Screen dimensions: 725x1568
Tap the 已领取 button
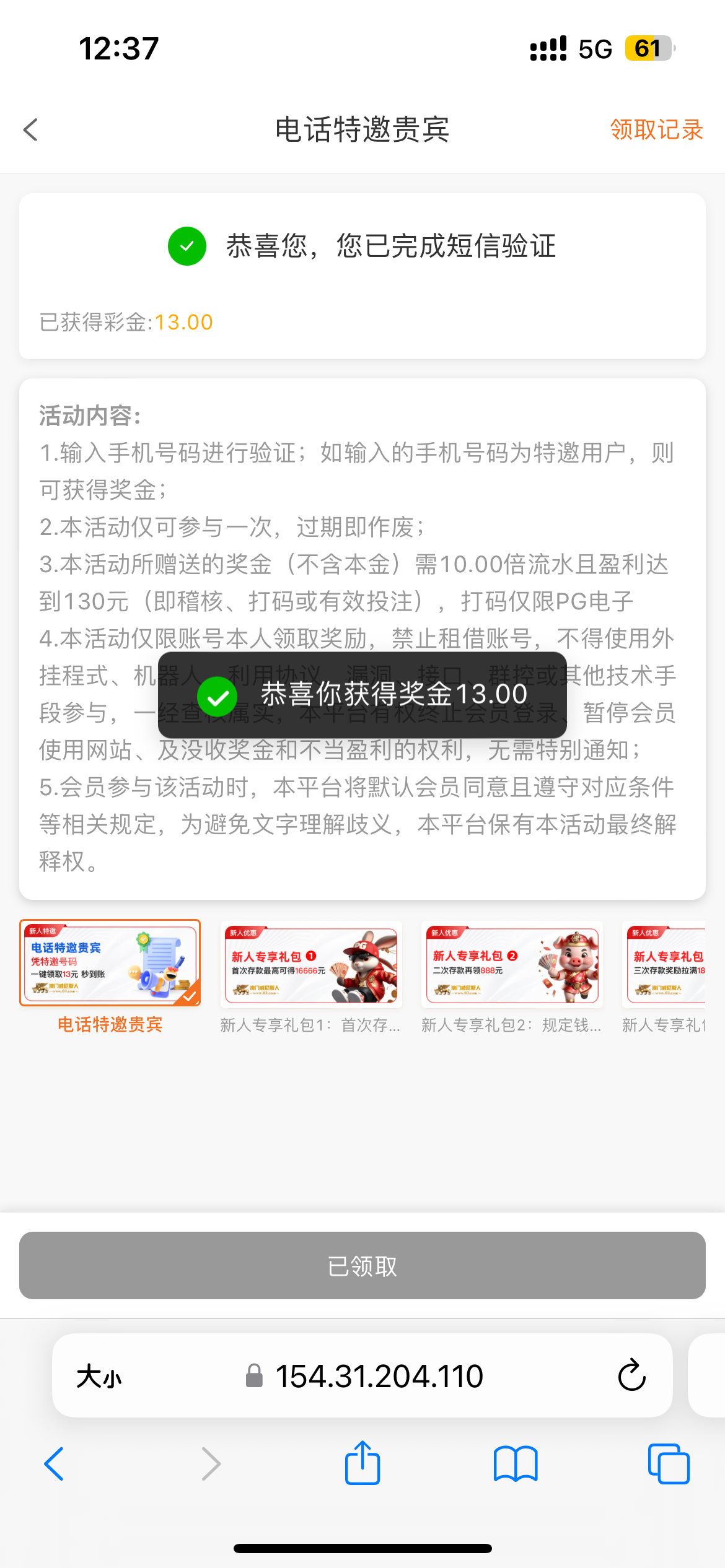[x=362, y=1266]
